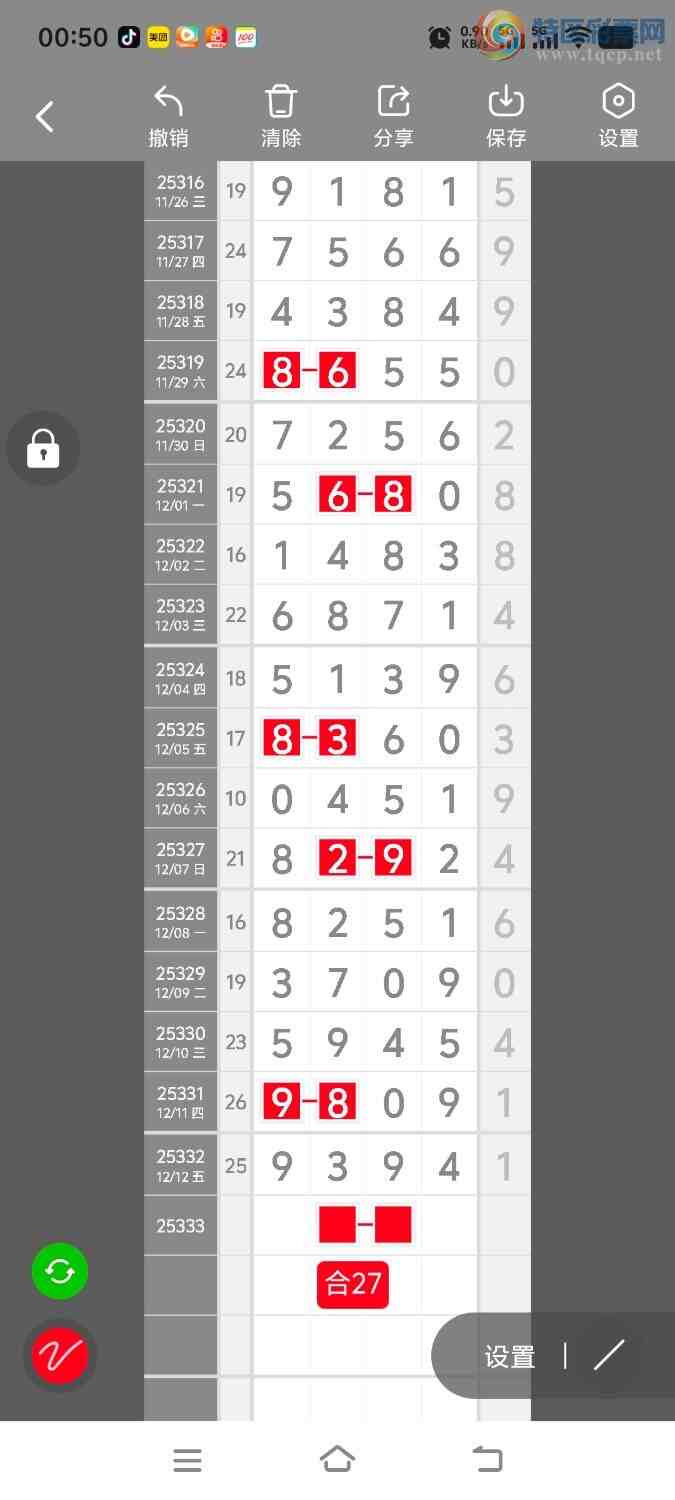Screen dimensions: 675x1500
Task: Go back using the top-left arrow
Action: (x=45, y=117)
